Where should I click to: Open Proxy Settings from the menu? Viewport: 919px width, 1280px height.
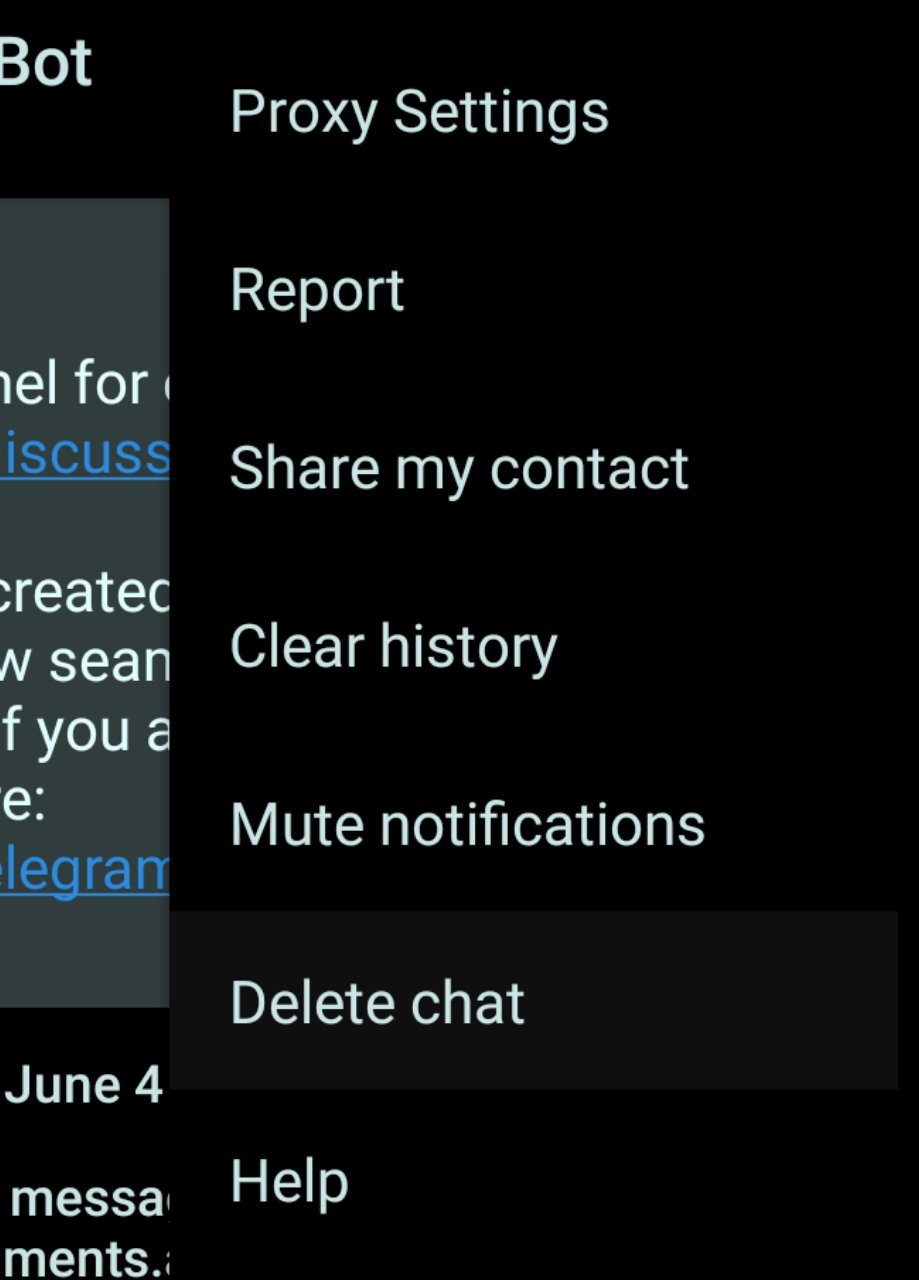tap(419, 111)
